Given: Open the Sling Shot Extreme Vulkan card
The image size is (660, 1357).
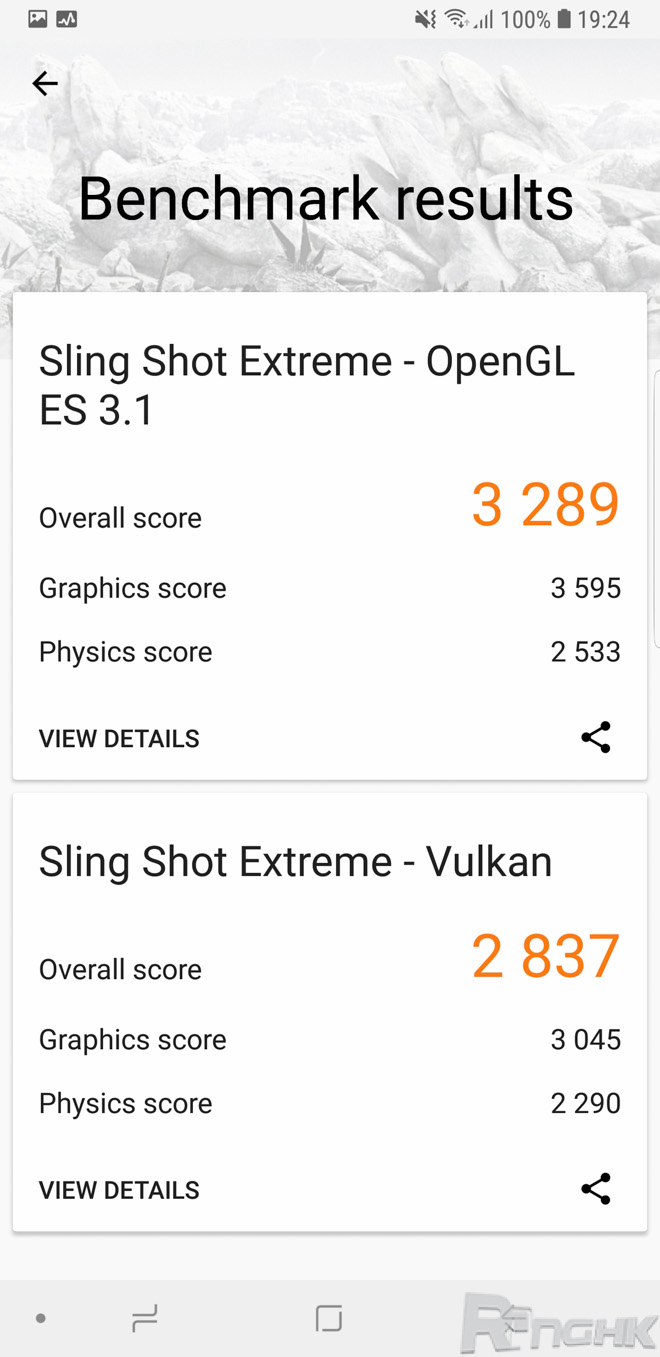Looking at the screenshot, I should tap(295, 862).
